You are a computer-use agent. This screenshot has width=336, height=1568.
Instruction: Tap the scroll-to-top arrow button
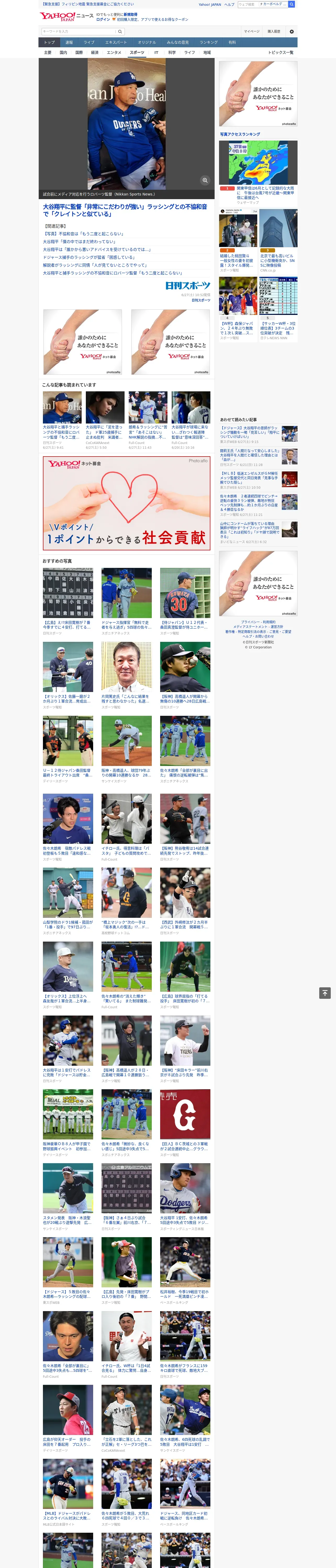(325, 993)
